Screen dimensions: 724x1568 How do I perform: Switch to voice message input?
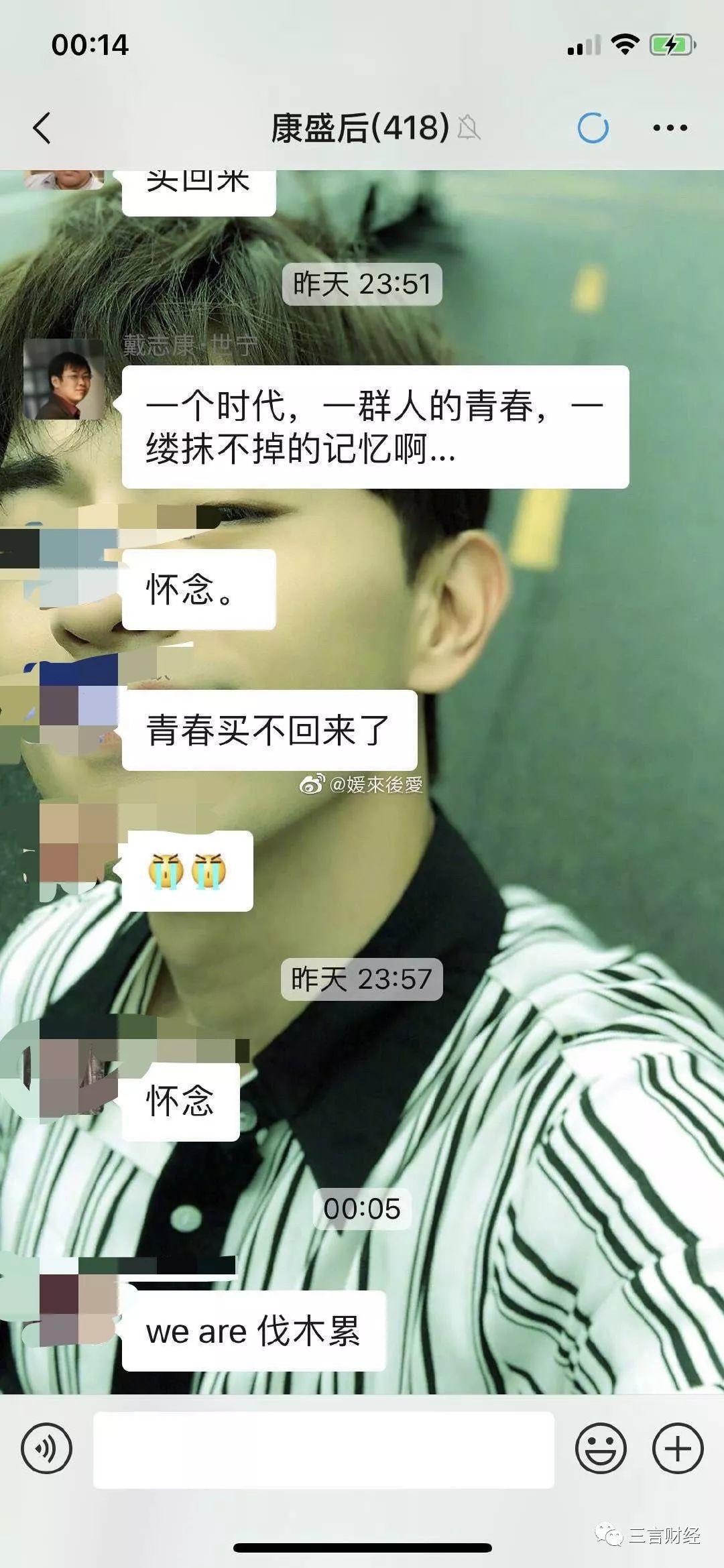[x=46, y=1448]
